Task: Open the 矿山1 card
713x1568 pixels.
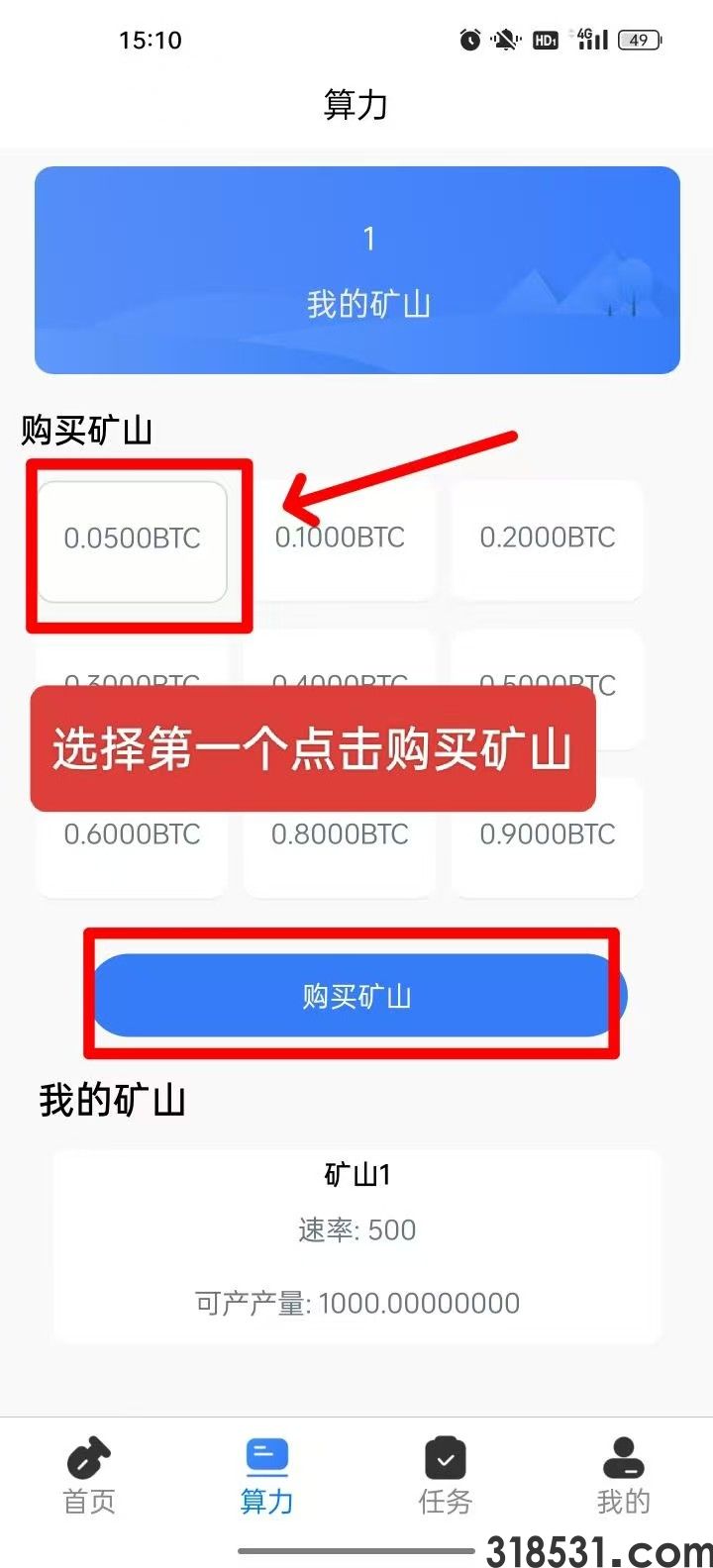Action: click(x=356, y=1245)
